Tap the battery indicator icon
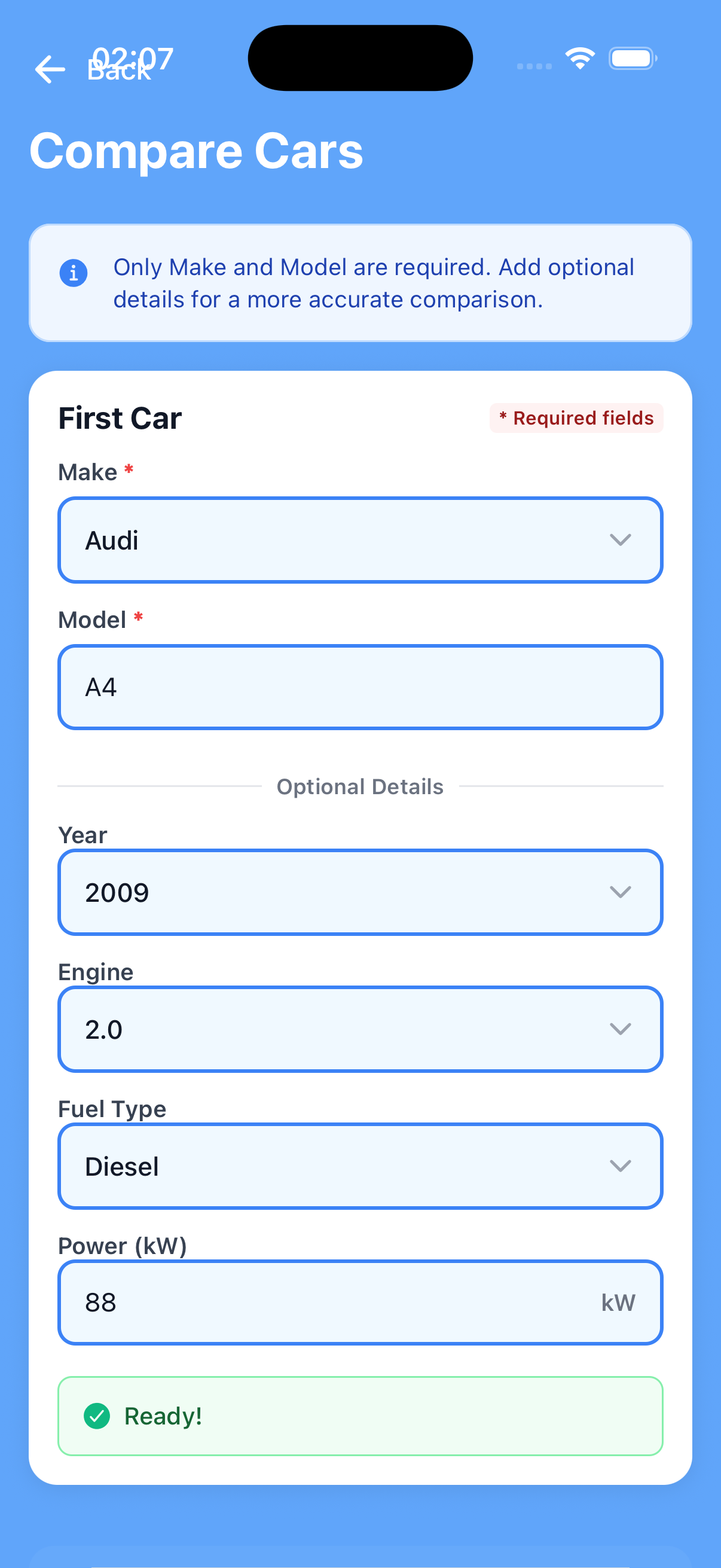Screen dimensions: 721x1568 [631, 58]
